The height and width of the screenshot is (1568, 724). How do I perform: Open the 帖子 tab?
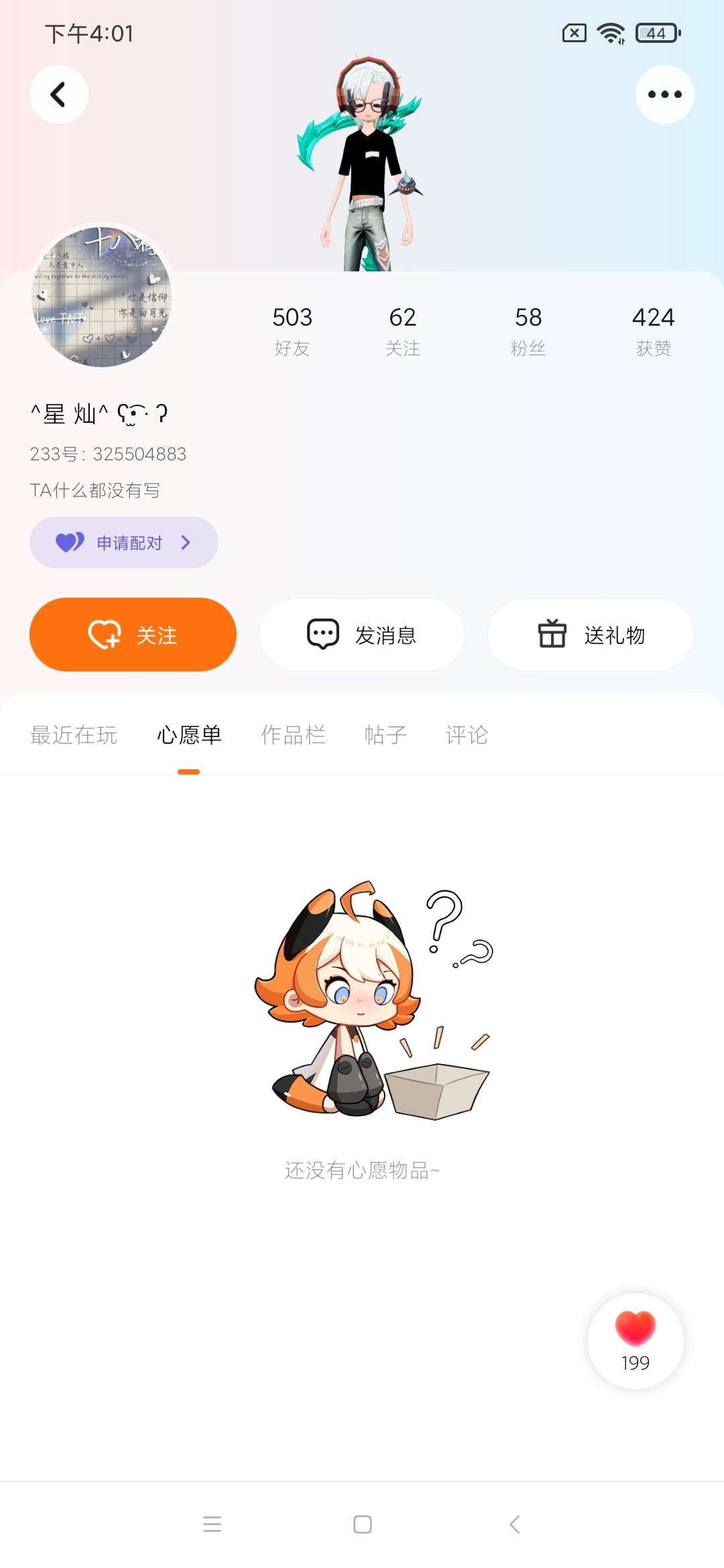click(x=385, y=735)
